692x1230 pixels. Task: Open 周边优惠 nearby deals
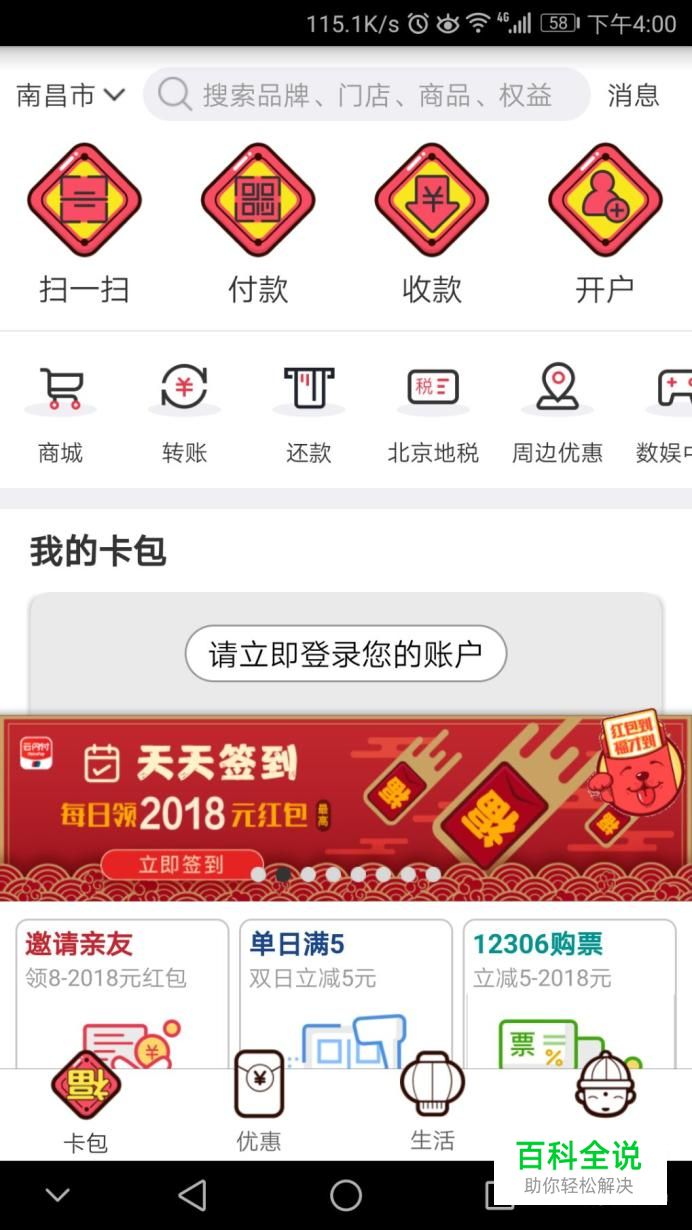pyautogui.click(x=557, y=412)
